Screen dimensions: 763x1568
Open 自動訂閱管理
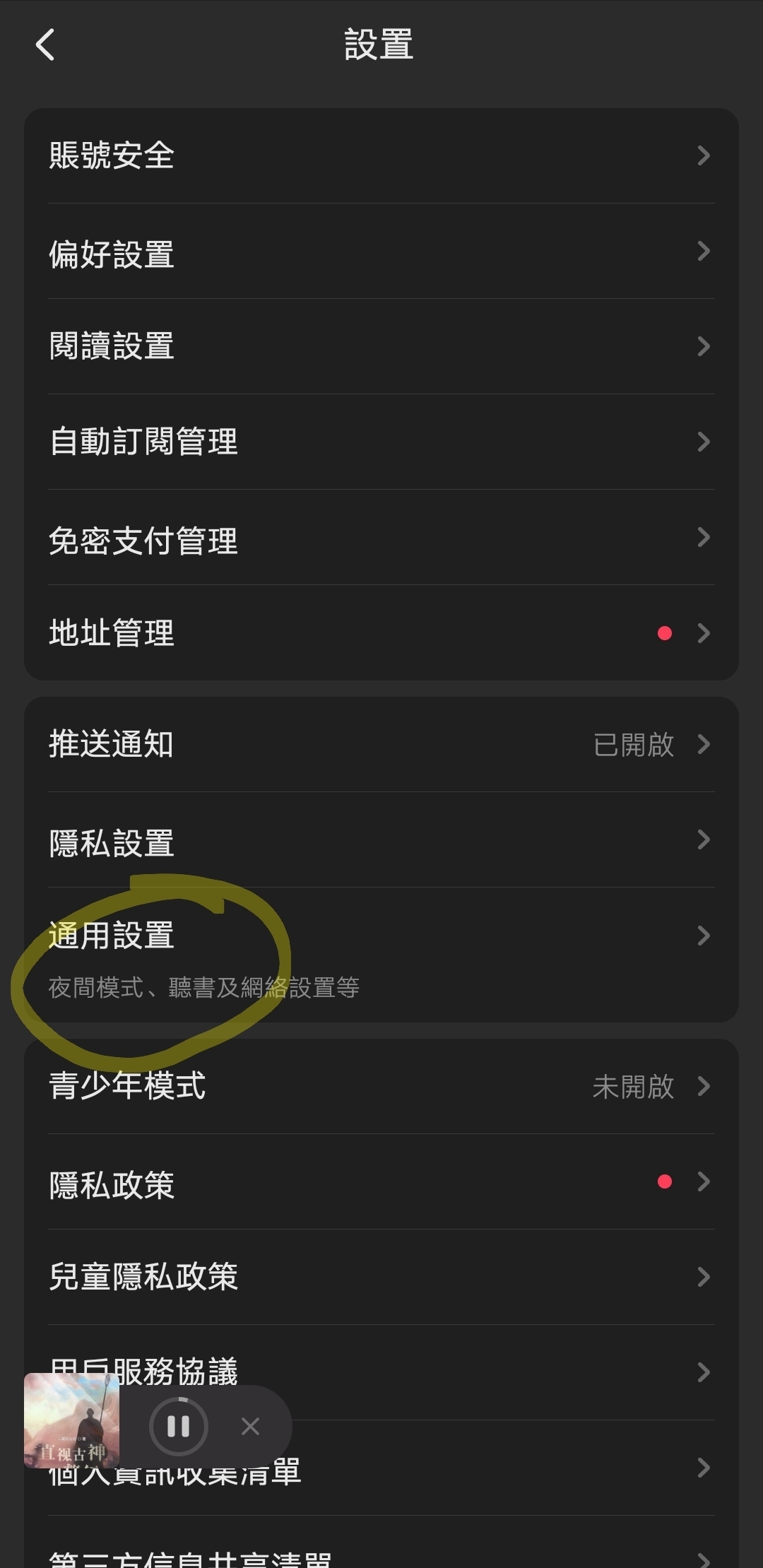click(x=381, y=442)
